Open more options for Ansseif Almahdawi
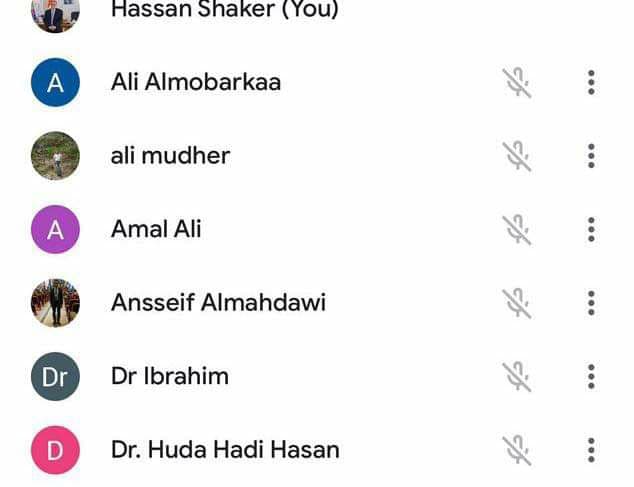Image resolution: width=634 pixels, height=487 pixels. 592,303
